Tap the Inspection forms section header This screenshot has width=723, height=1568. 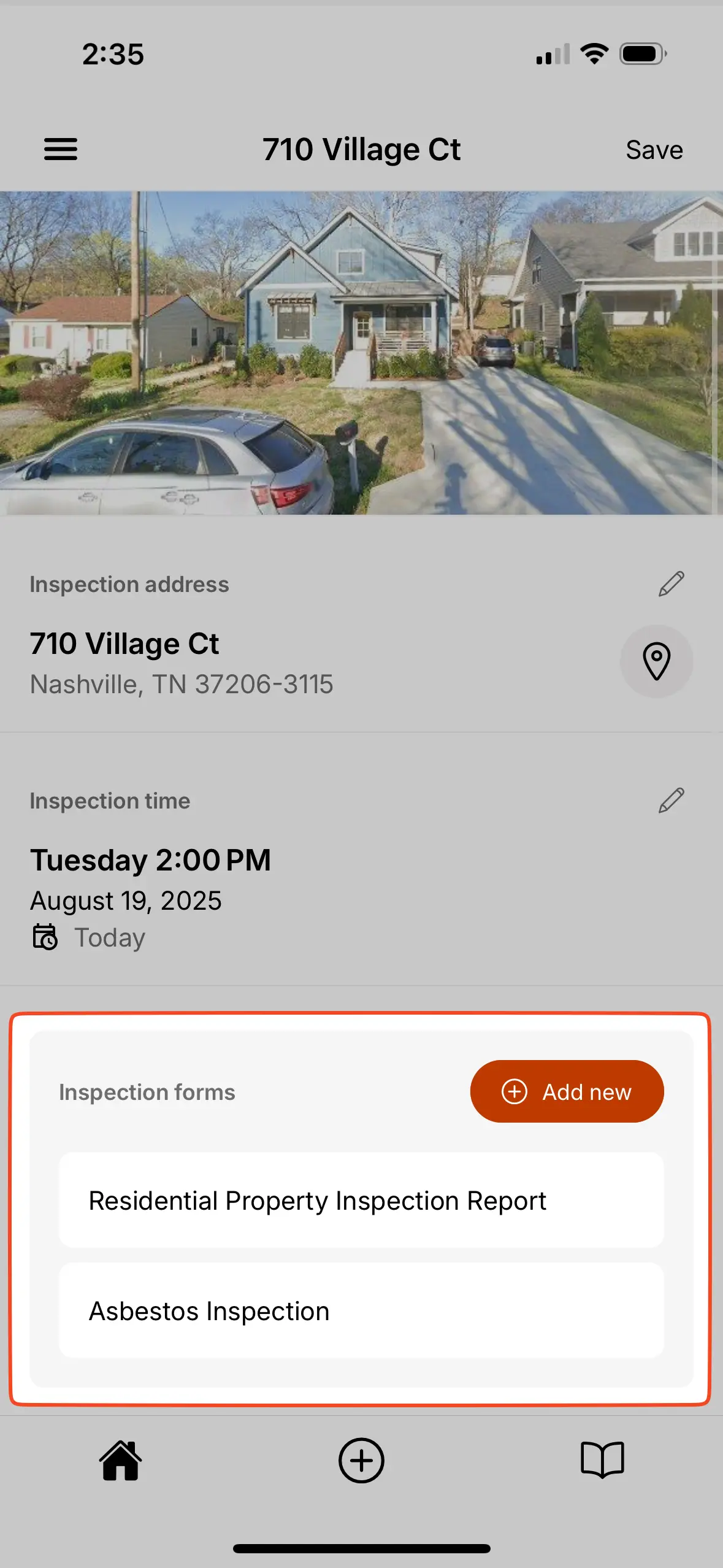coord(147,1091)
